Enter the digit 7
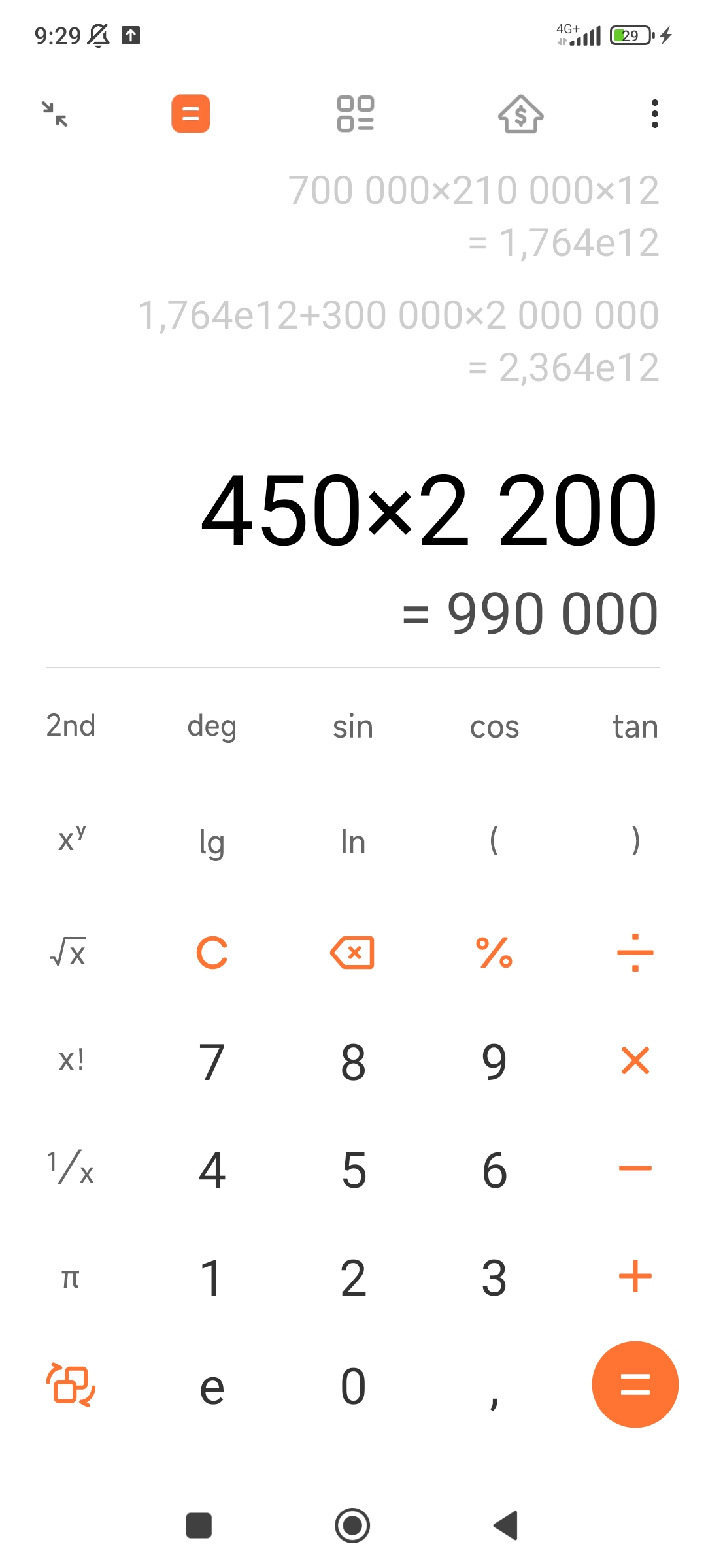The width and height of the screenshot is (706, 1568). [x=212, y=1062]
